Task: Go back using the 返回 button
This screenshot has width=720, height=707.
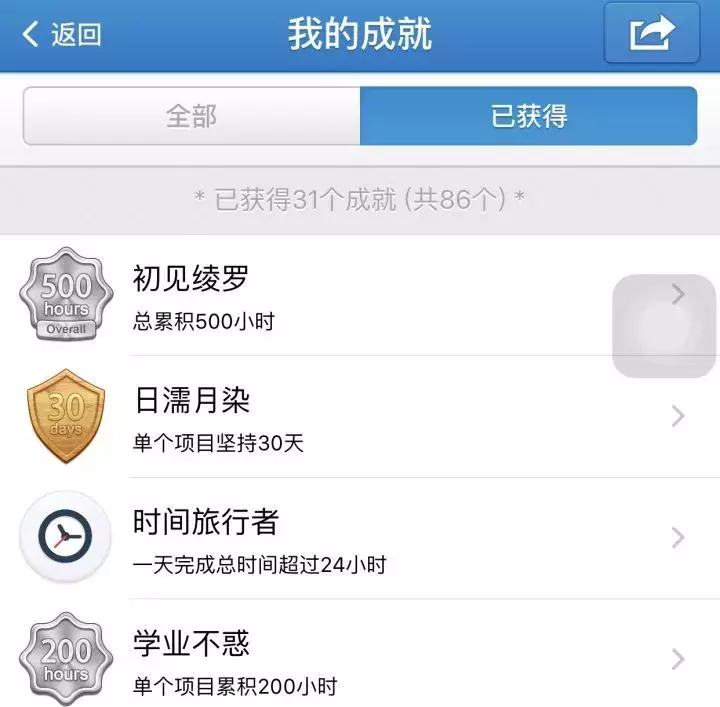Action: [x=62, y=35]
